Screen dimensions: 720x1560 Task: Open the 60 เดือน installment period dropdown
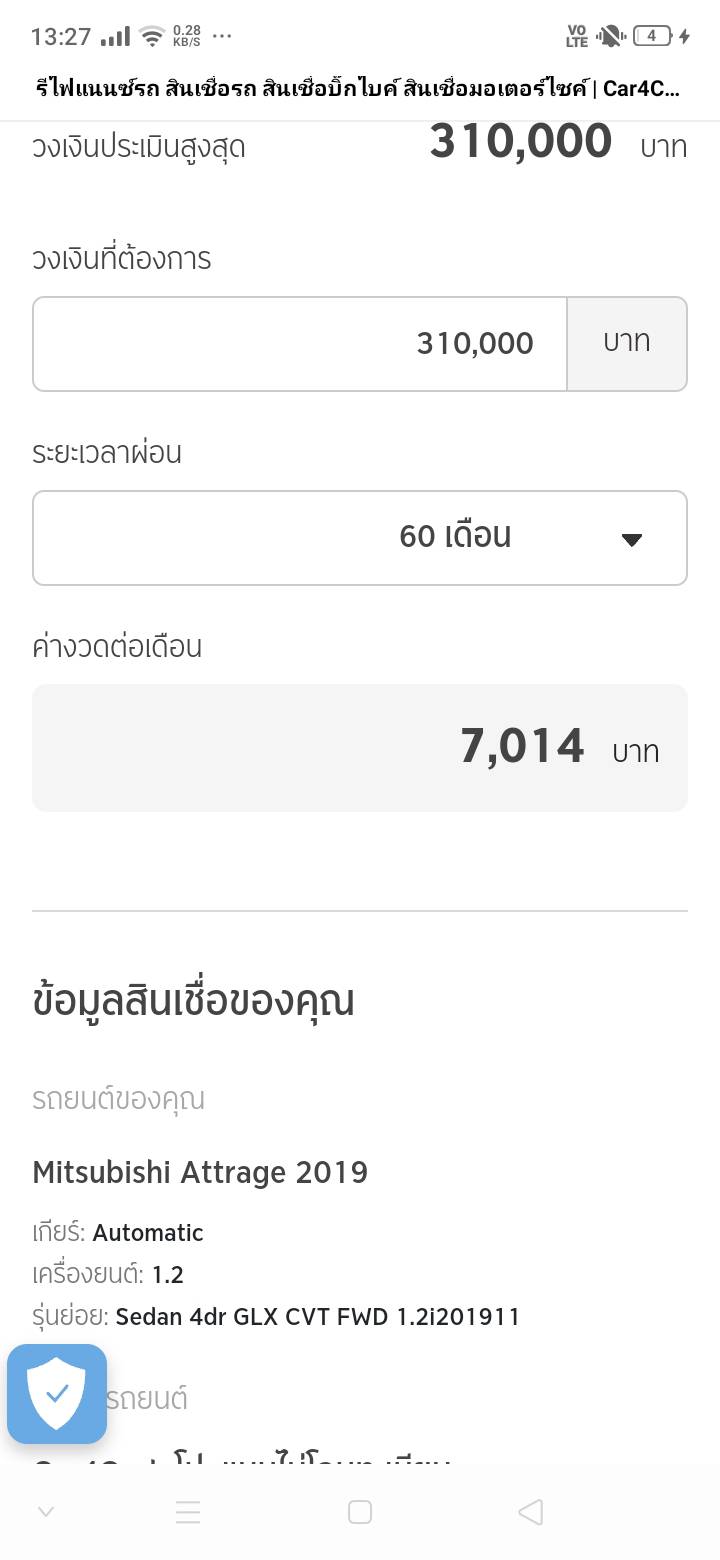(x=360, y=538)
